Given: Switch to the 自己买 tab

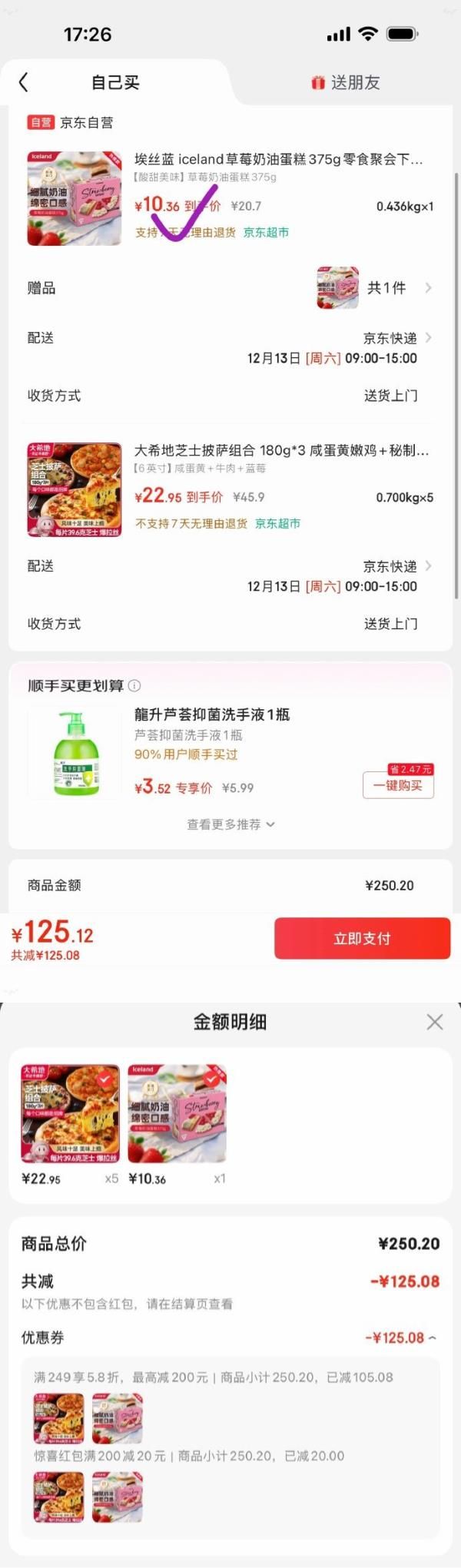Looking at the screenshot, I should 115,82.
